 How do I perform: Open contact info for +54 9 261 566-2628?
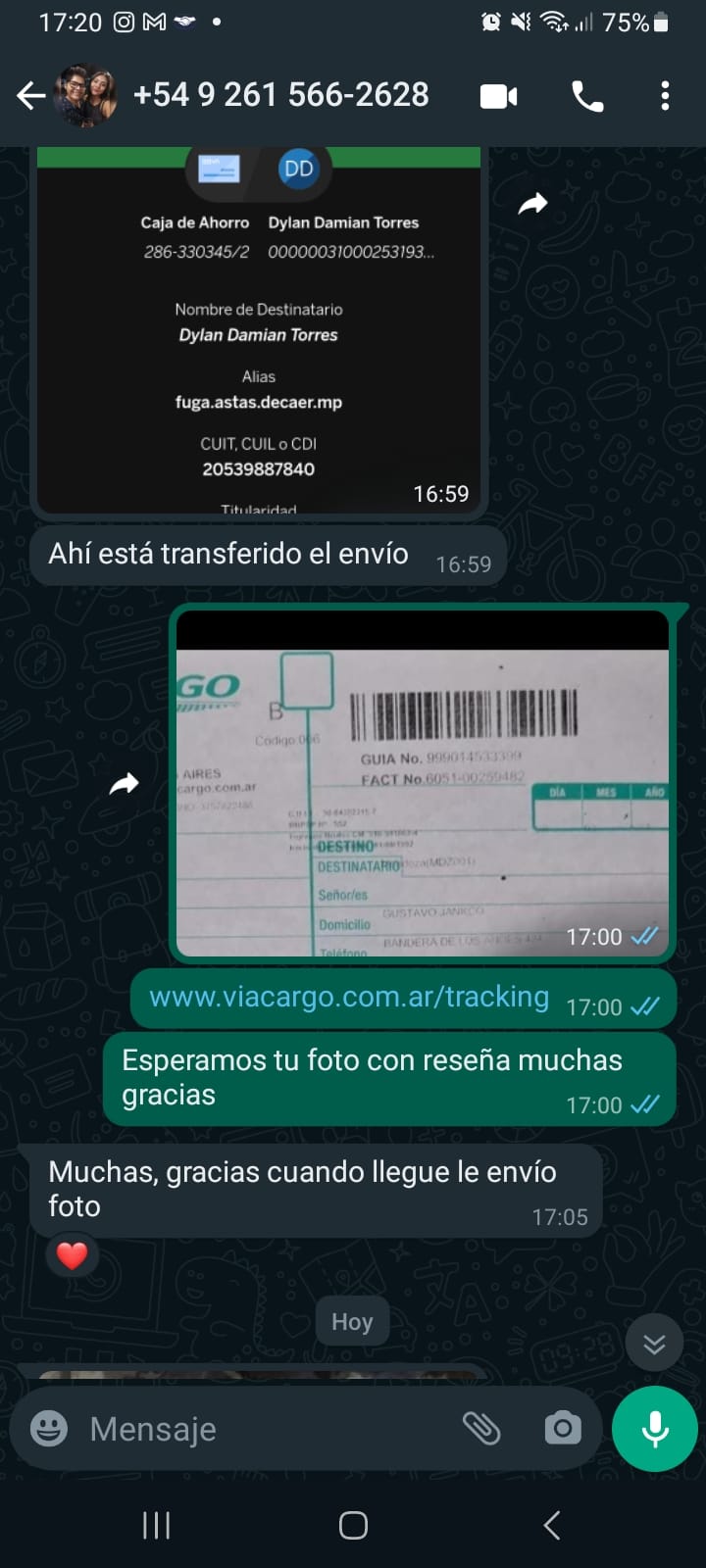point(280,95)
